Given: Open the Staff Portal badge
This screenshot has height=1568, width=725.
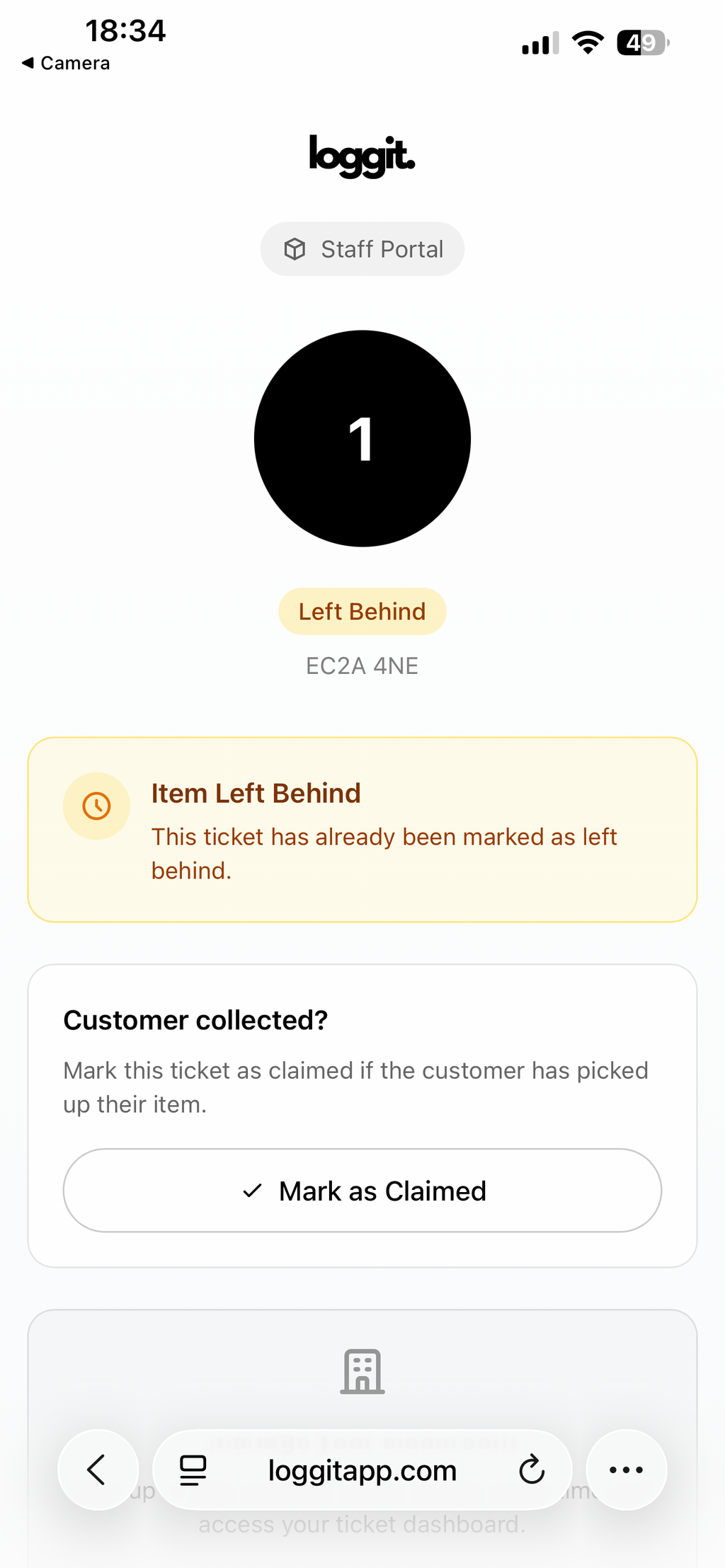Looking at the screenshot, I should pyautogui.click(x=362, y=248).
